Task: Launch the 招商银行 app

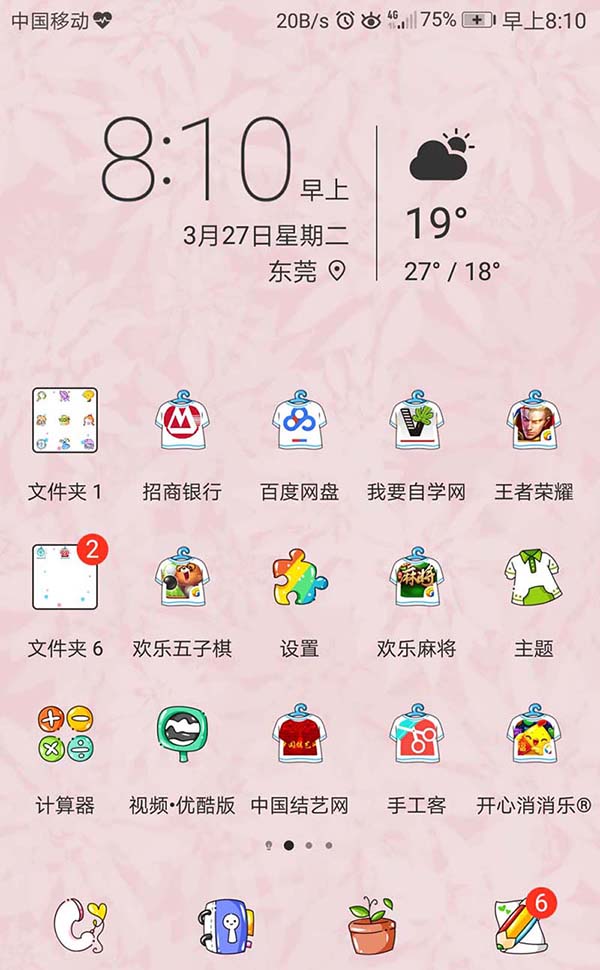Action: pyautogui.click(x=182, y=421)
